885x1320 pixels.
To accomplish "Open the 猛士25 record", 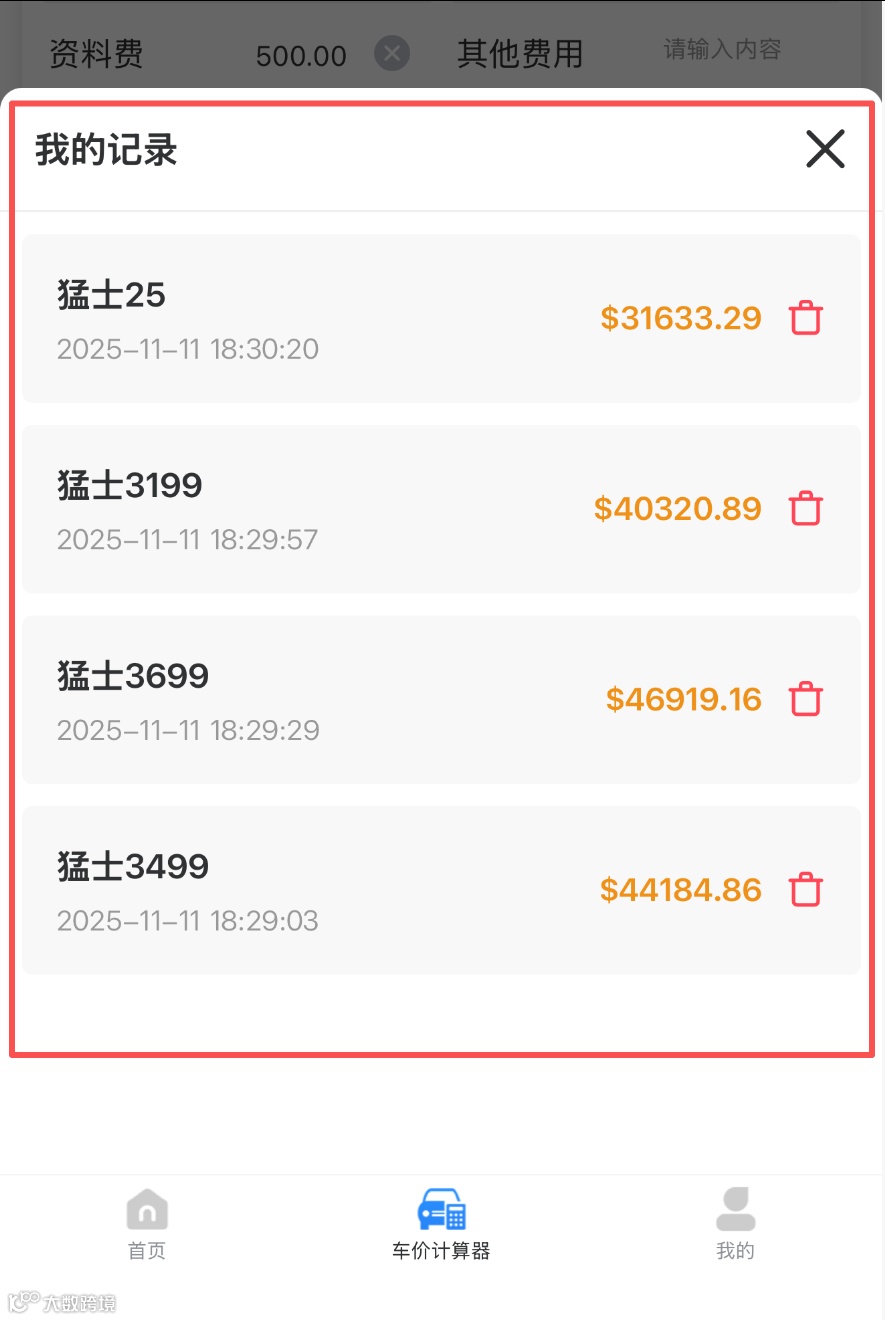I will click(x=300, y=319).
